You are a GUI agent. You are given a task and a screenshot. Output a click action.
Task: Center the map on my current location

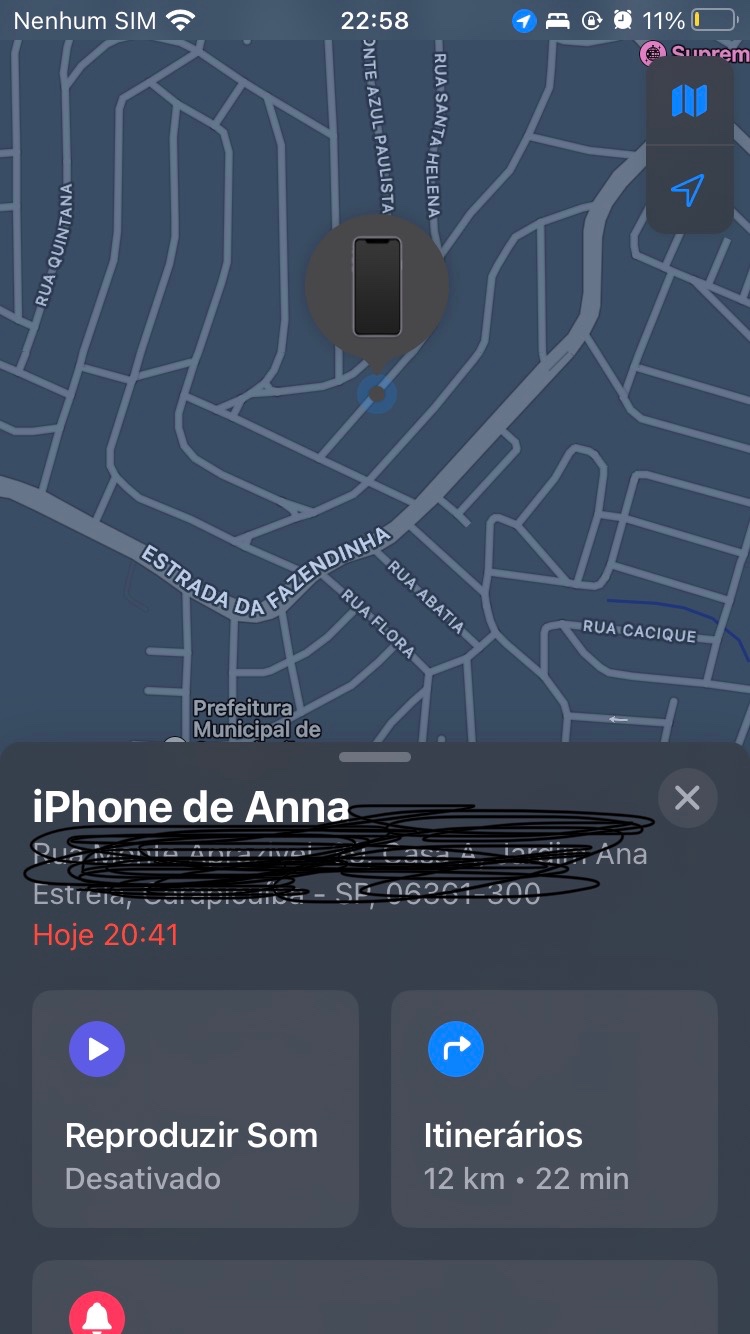pyautogui.click(x=689, y=189)
